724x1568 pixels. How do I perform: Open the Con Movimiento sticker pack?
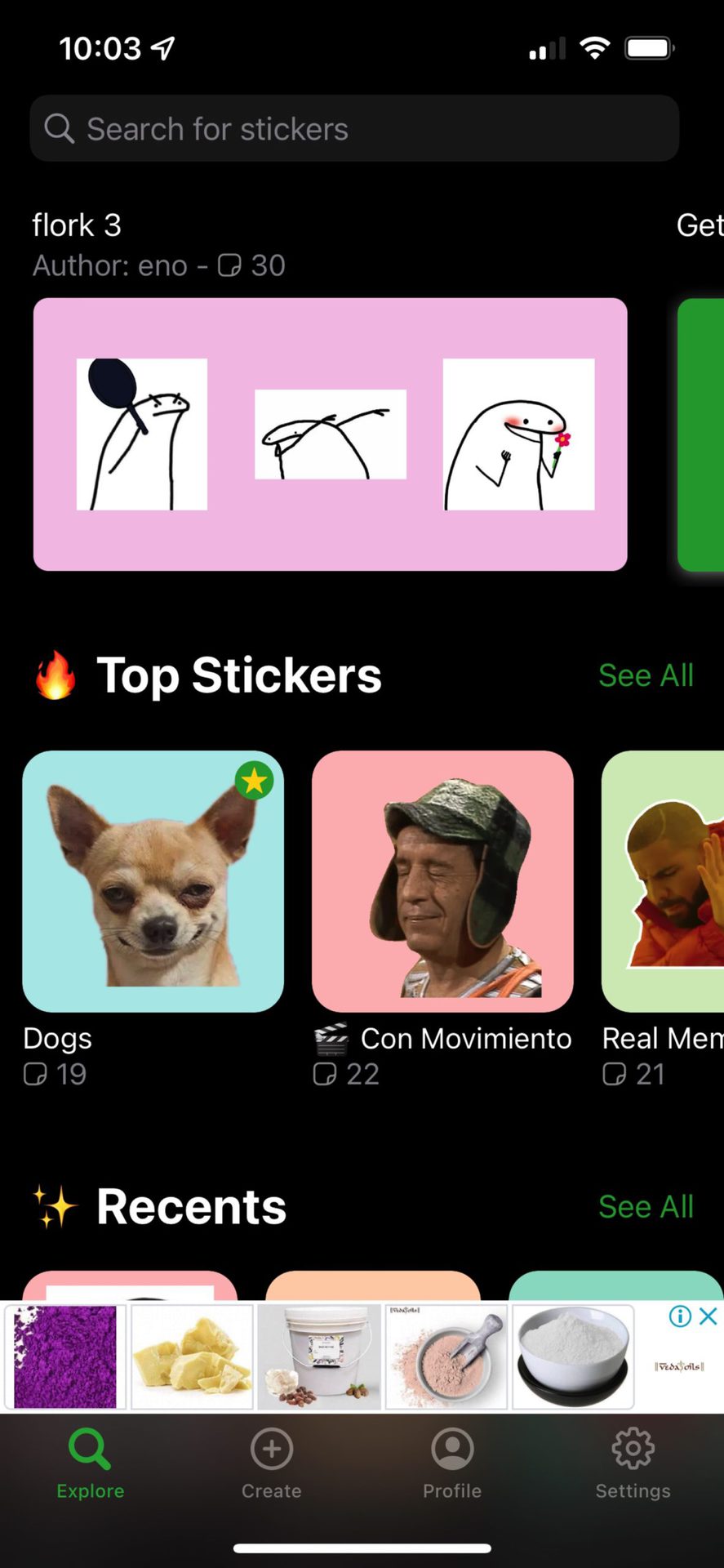[442, 881]
